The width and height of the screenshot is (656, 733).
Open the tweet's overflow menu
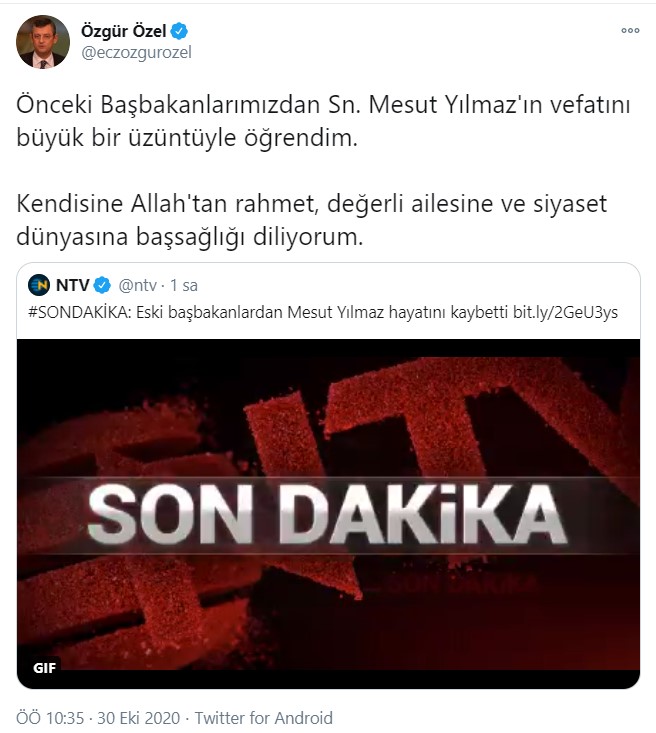point(629,30)
